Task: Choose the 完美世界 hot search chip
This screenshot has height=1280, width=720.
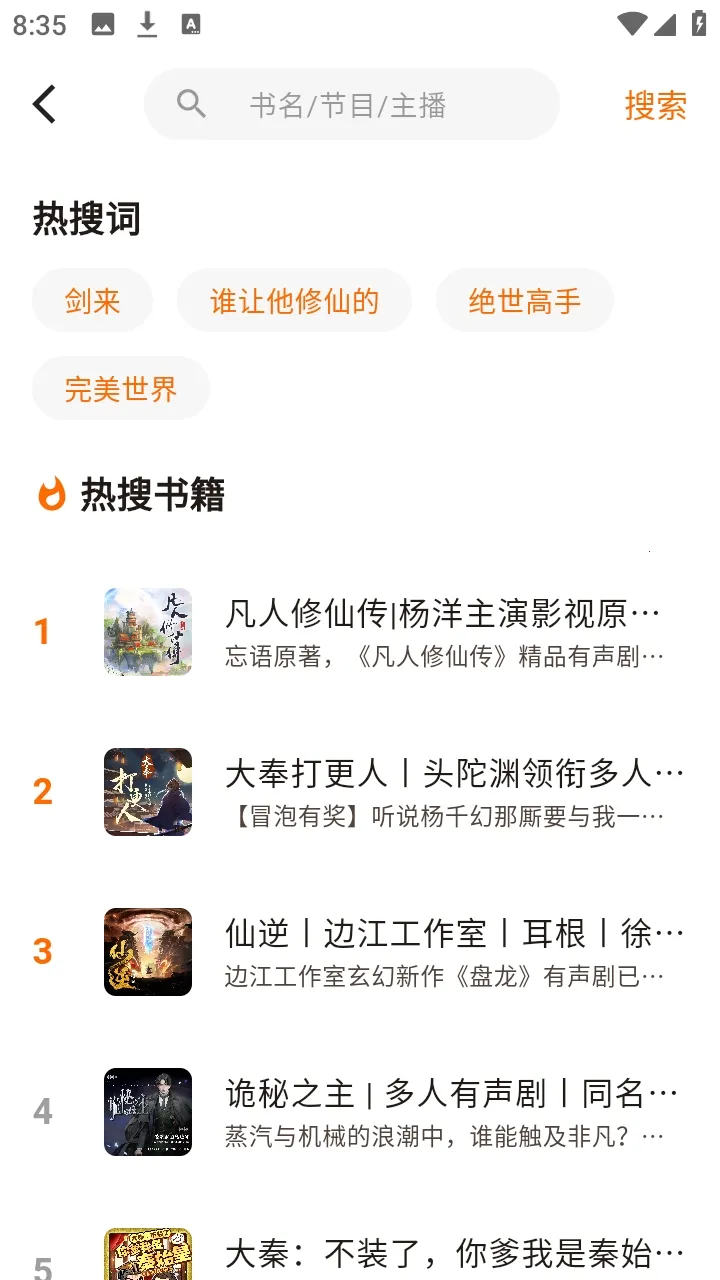Action: pos(120,388)
